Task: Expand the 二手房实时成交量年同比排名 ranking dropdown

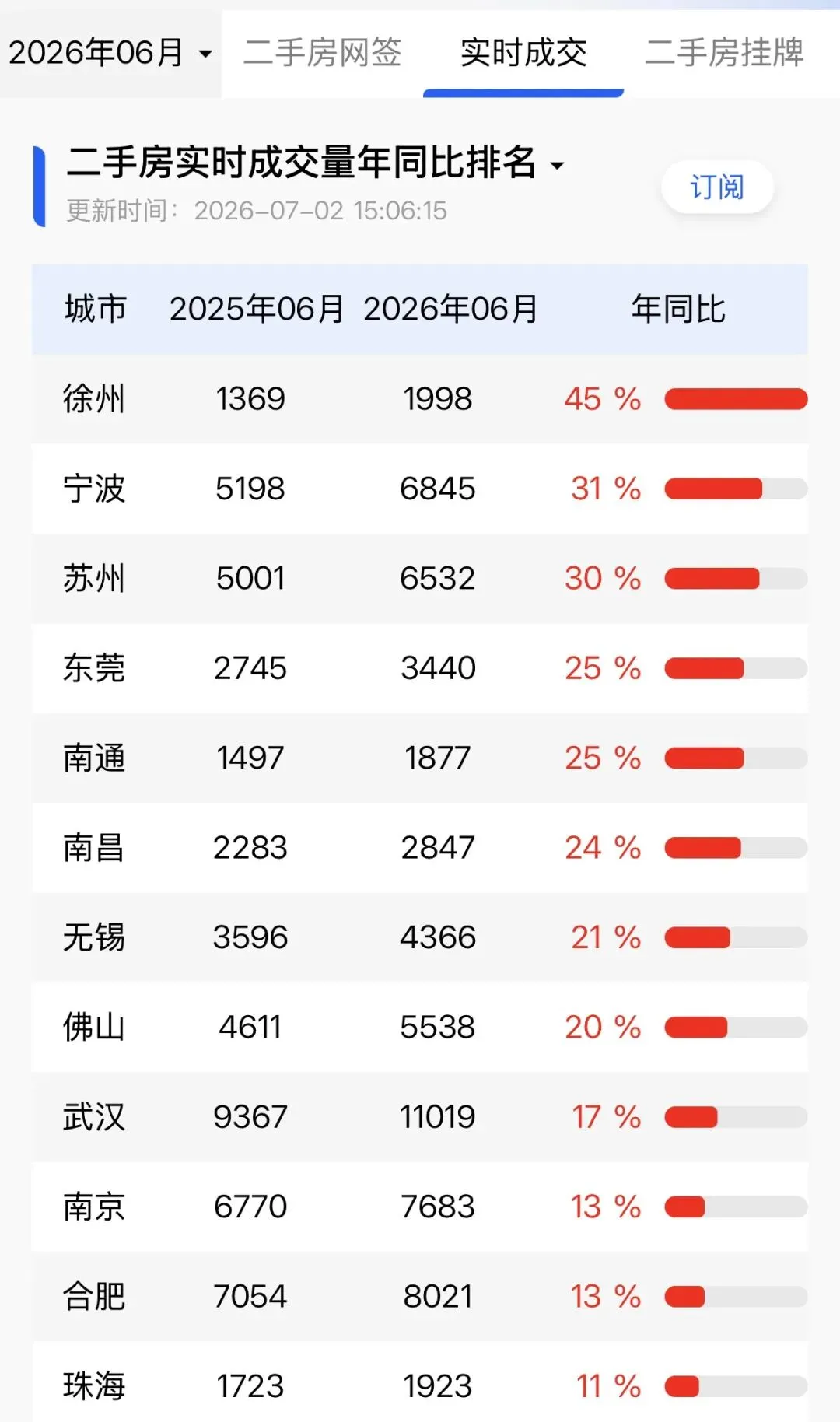Action: pos(315,163)
